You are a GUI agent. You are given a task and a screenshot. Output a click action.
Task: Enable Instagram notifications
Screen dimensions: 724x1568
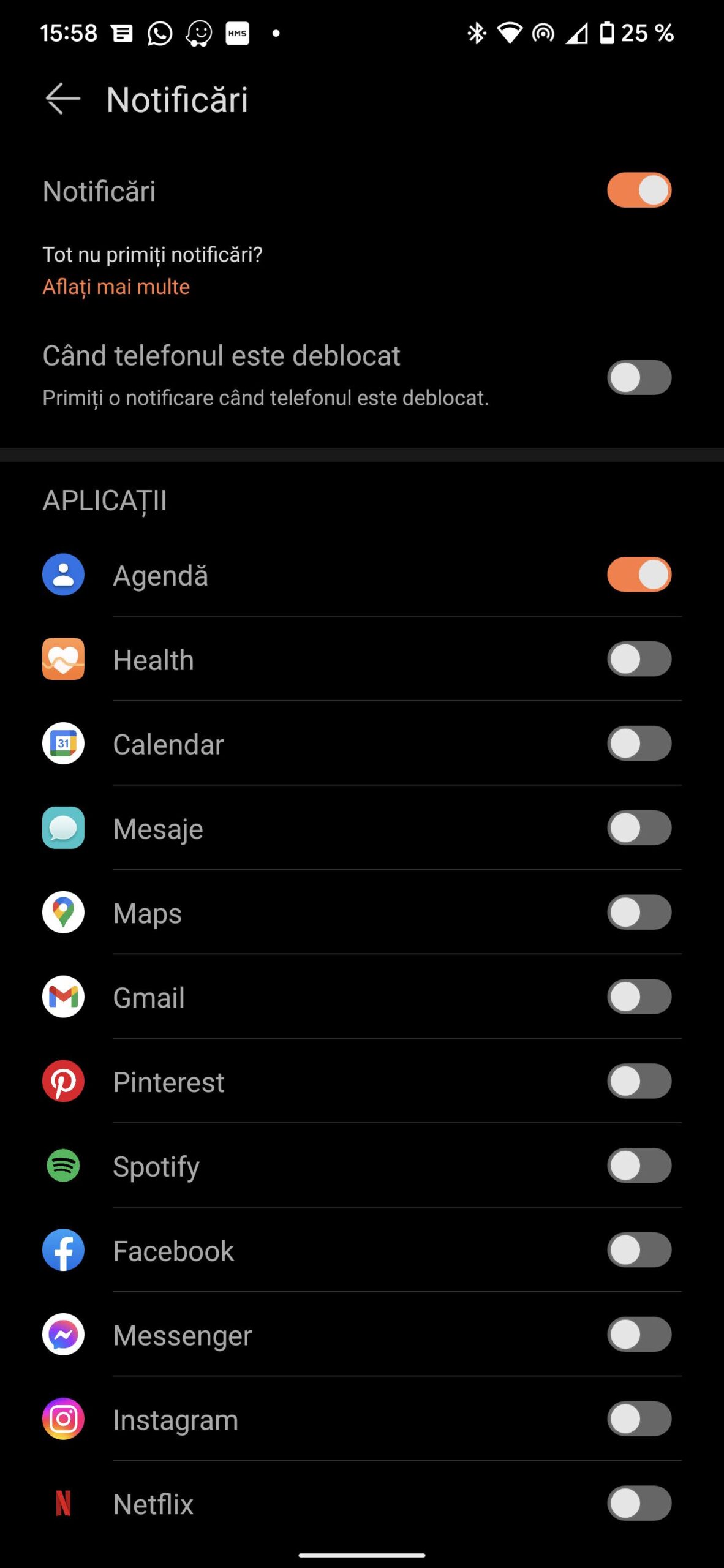[639, 1419]
